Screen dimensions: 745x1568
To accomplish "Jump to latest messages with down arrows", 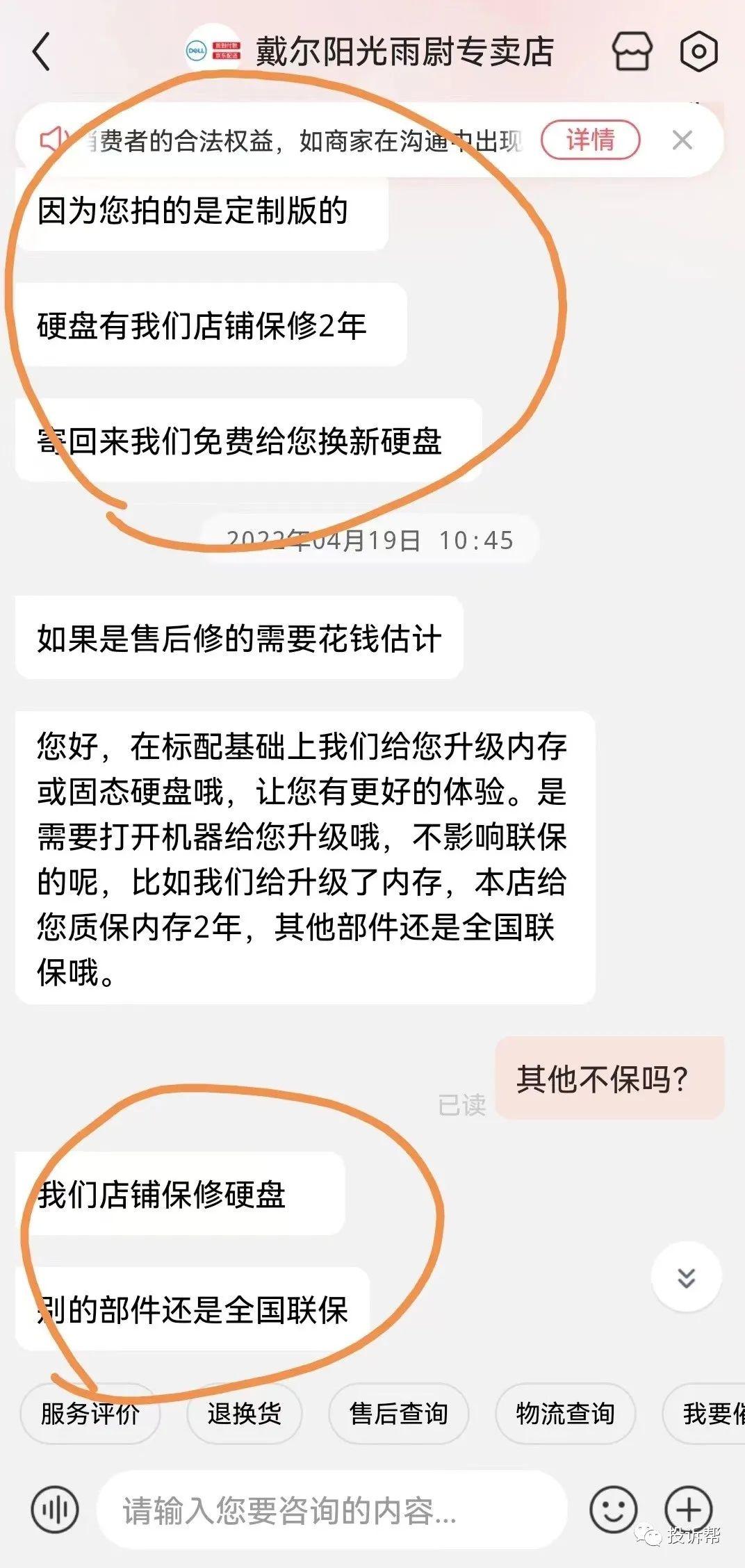I will point(686,1277).
